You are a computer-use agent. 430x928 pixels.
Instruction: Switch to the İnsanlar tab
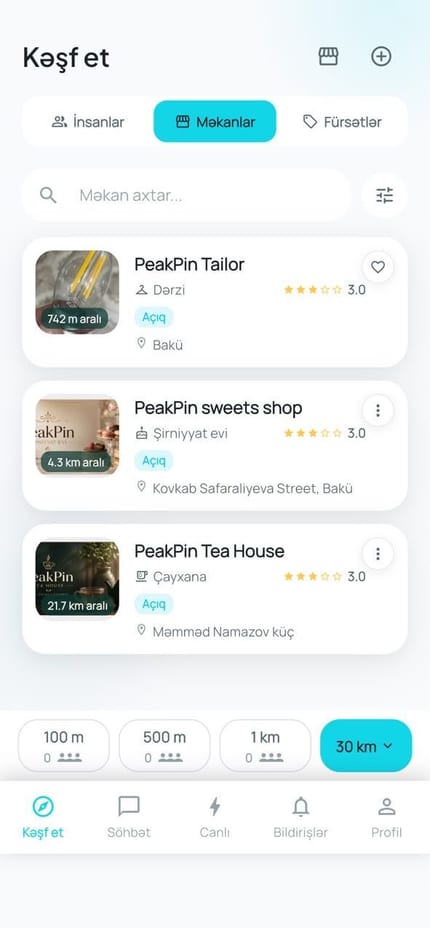coord(88,122)
